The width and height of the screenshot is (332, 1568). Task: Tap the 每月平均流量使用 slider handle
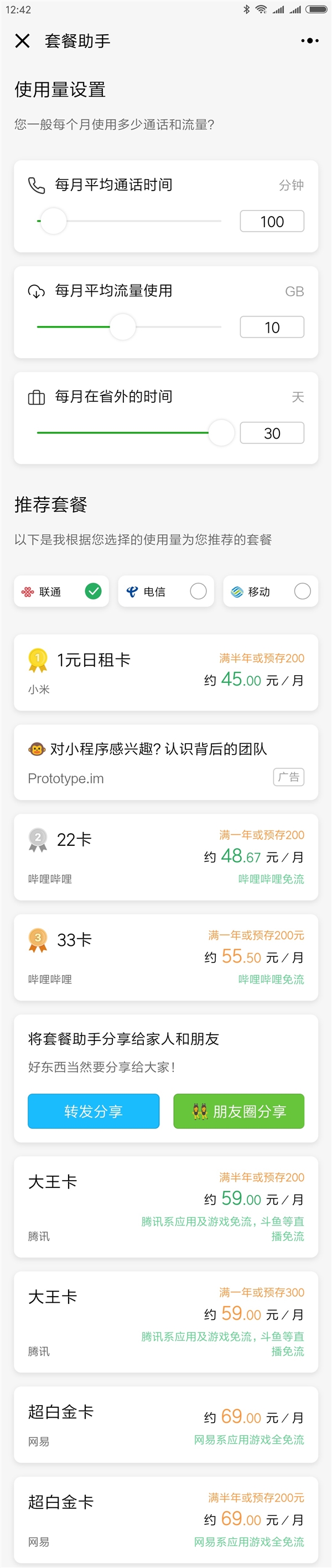pyautogui.click(x=122, y=327)
